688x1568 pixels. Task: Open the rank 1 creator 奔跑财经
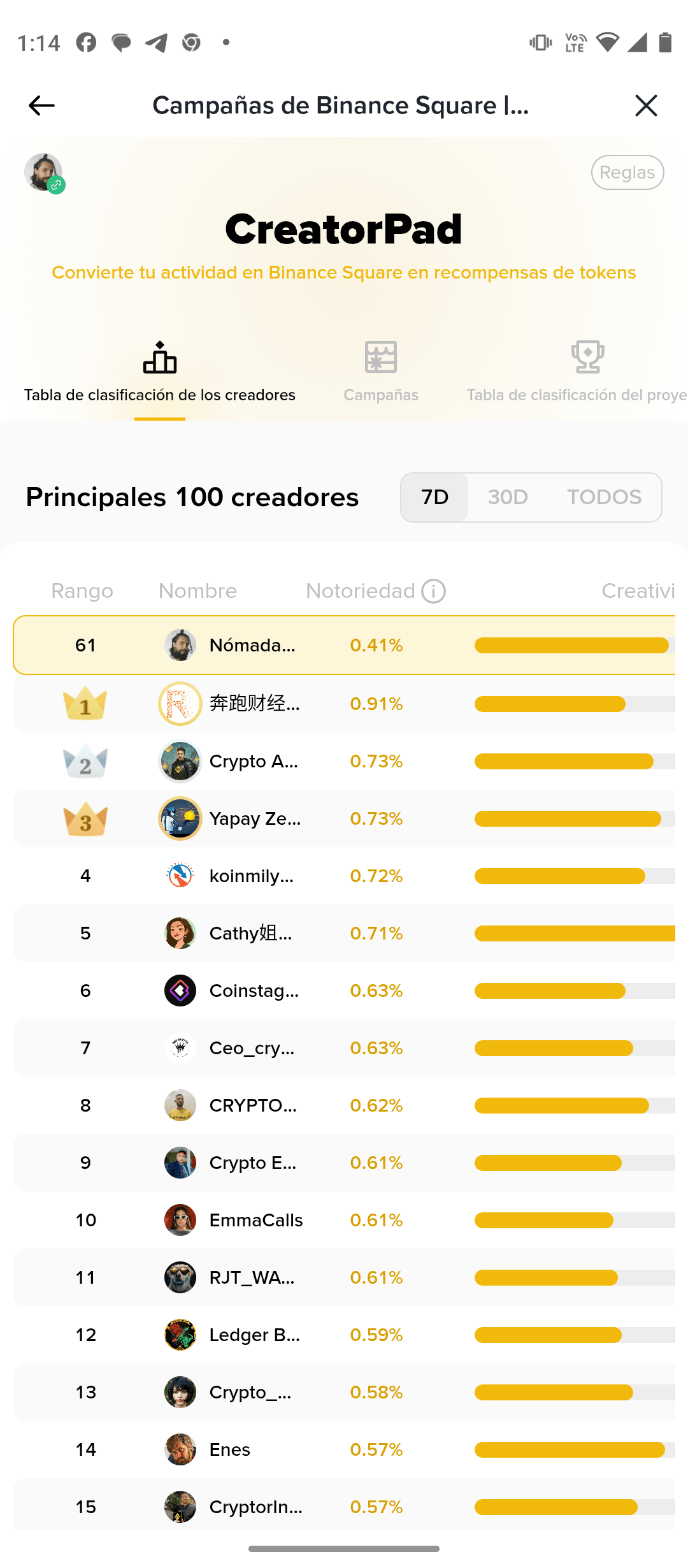(344, 704)
